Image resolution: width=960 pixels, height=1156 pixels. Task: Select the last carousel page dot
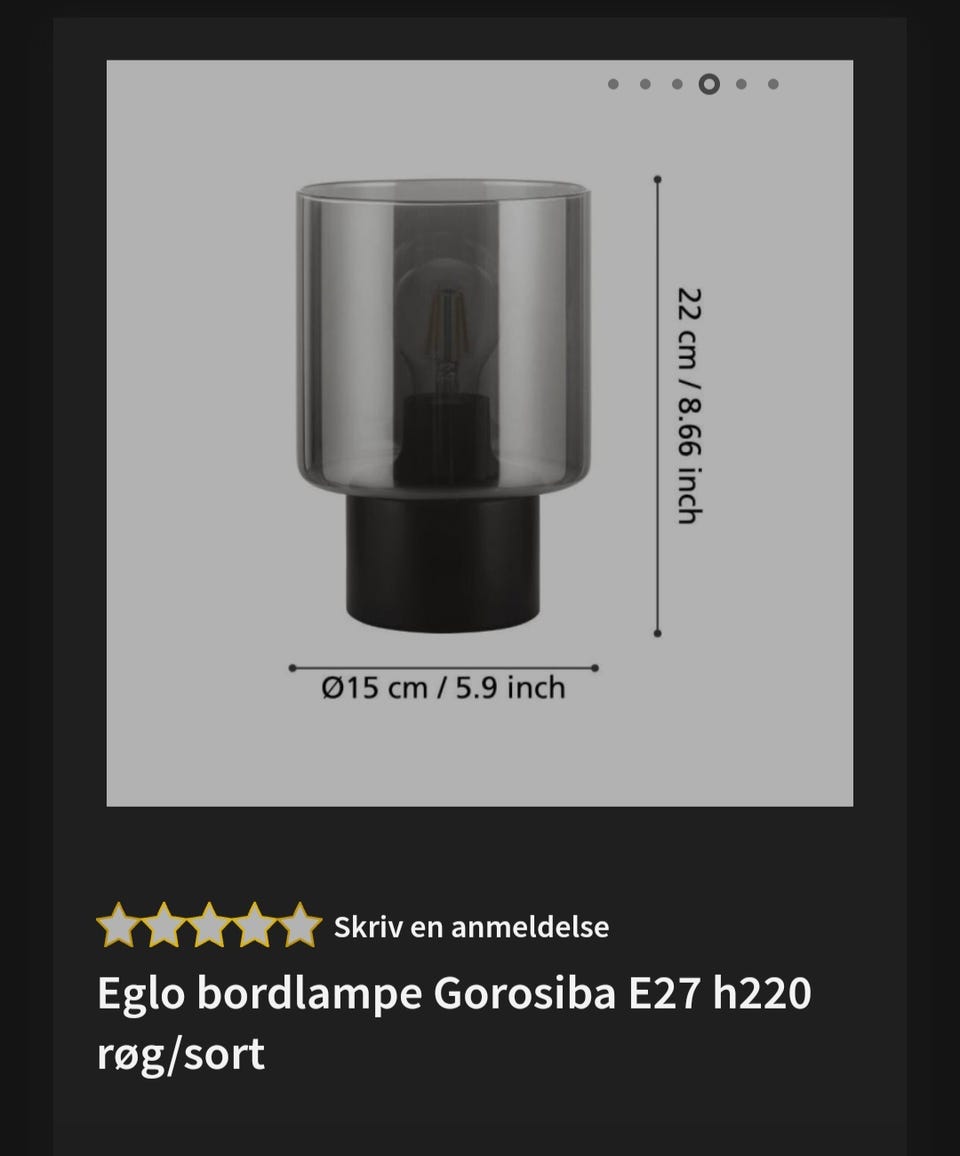tap(773, 84)
